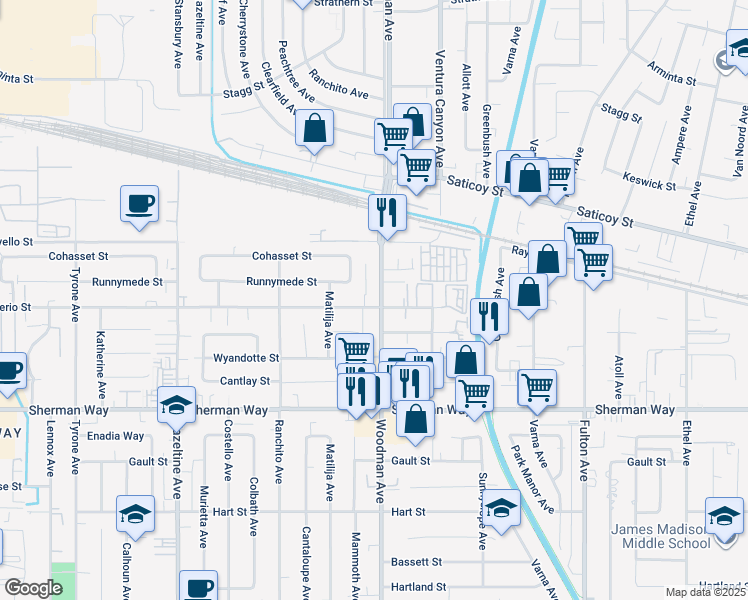The height and width of the screenshot is (600, 748).
Task: Select the shopping cart marker on Fulton Ave
Action: click(593, 264)
